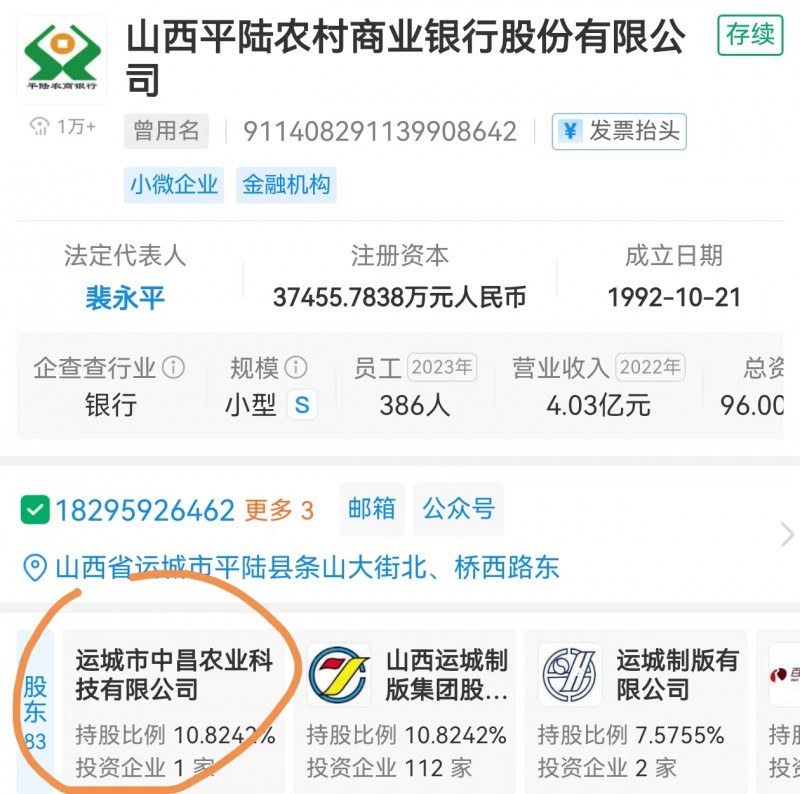Image resolution: width=800 pixels, height=794 pixels.
Task: Open the 金融机构 tag
Action: (286, 185)
